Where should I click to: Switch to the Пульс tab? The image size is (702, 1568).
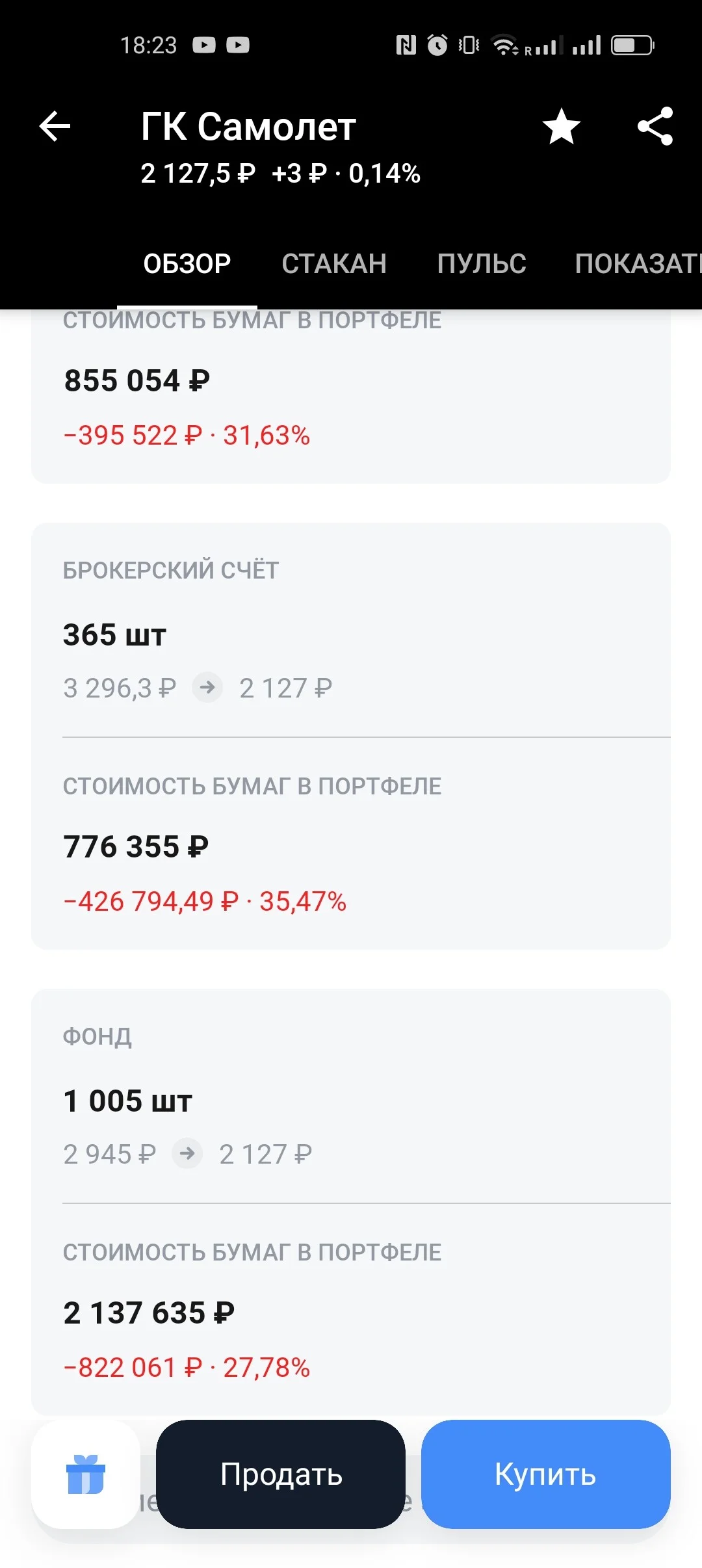click(x=482, y=264)
